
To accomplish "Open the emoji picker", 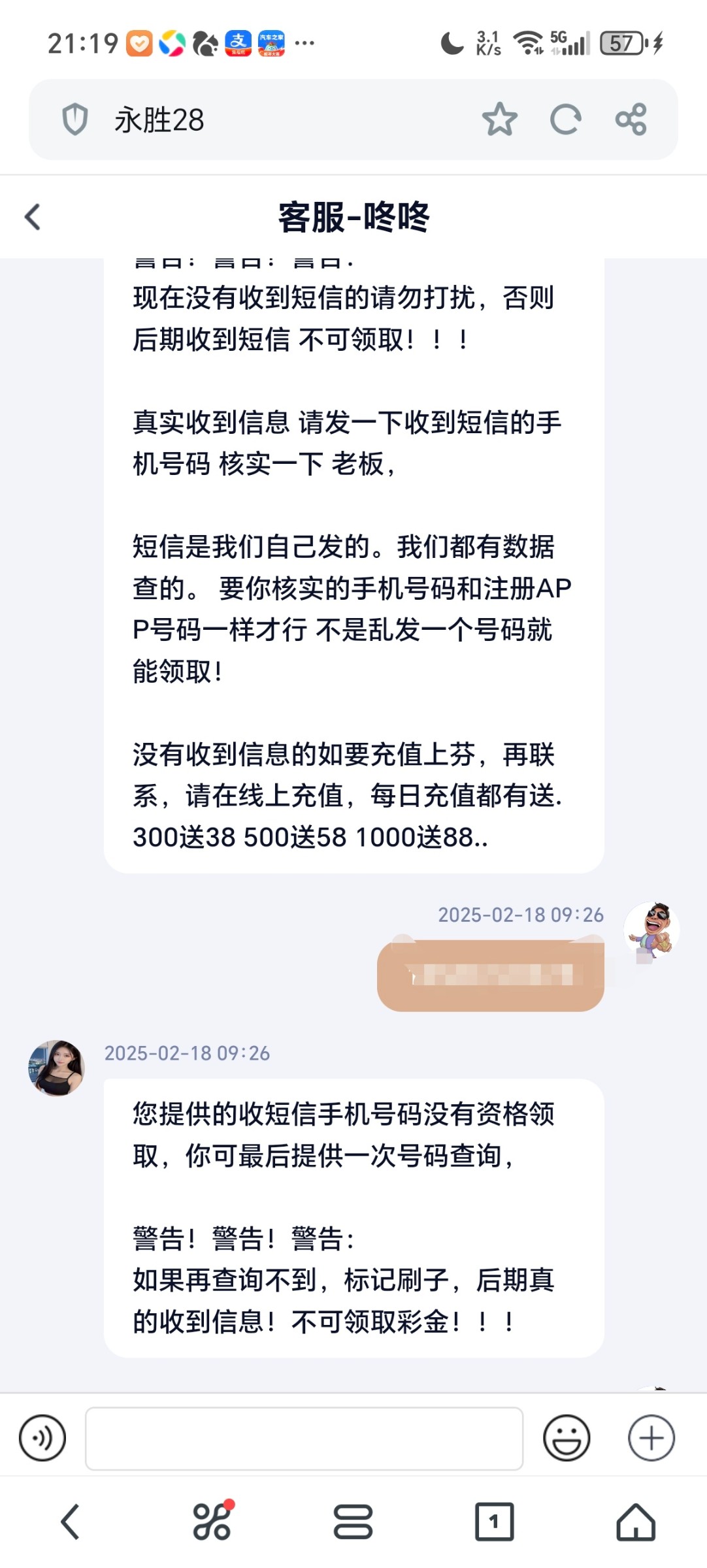I will [x=567, y=1438].
